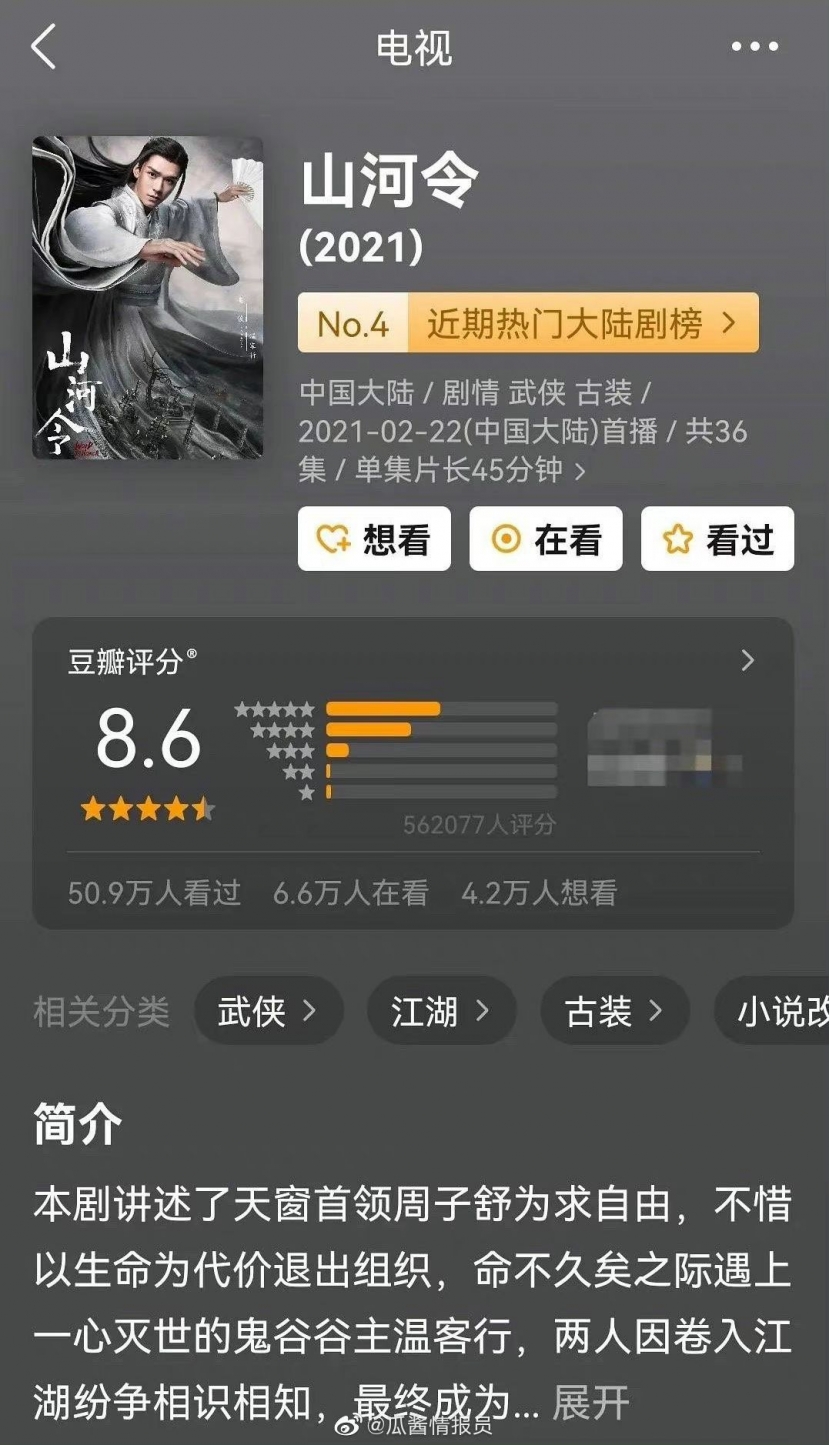Open the 山河令 poster image
Viewport: 829px width, 1445px height.
point(148,298)
